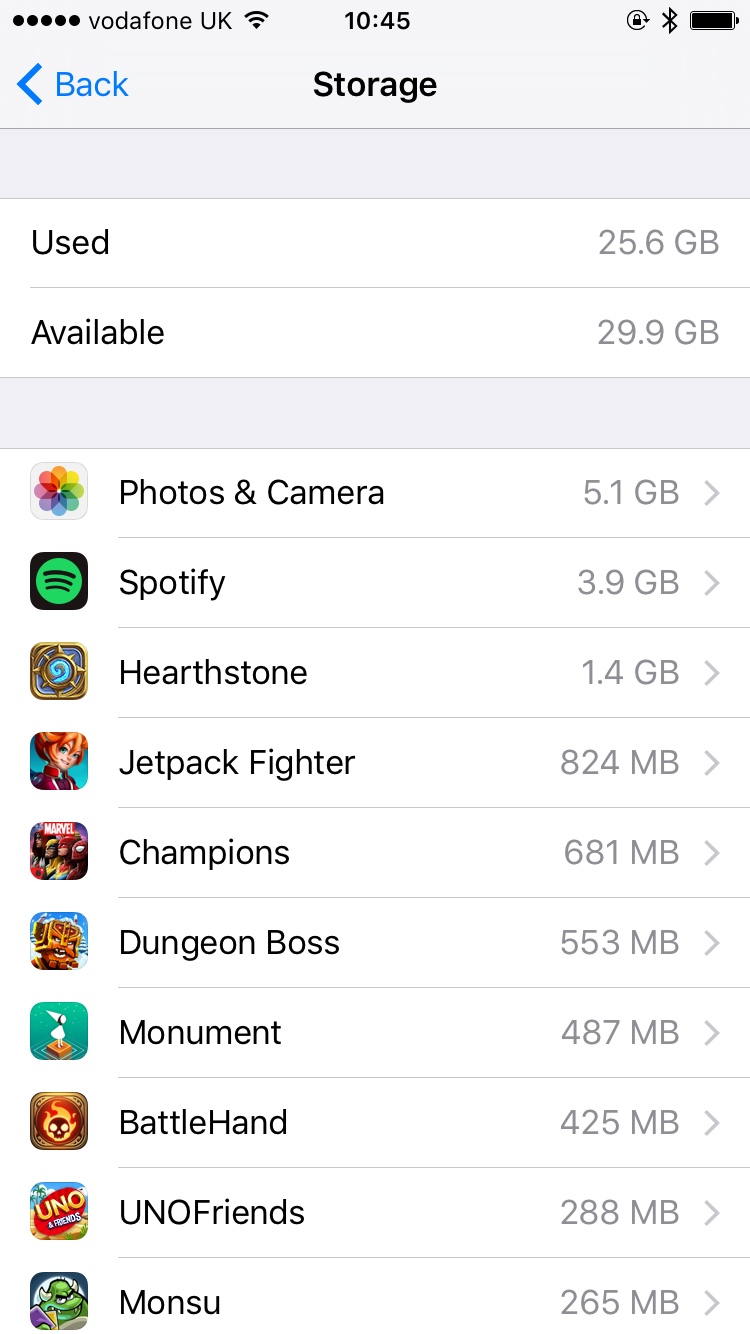This screenshot has height=1334, width=750.
Task: Open the Monsu storage row
Action: (x=375, y=1300)
